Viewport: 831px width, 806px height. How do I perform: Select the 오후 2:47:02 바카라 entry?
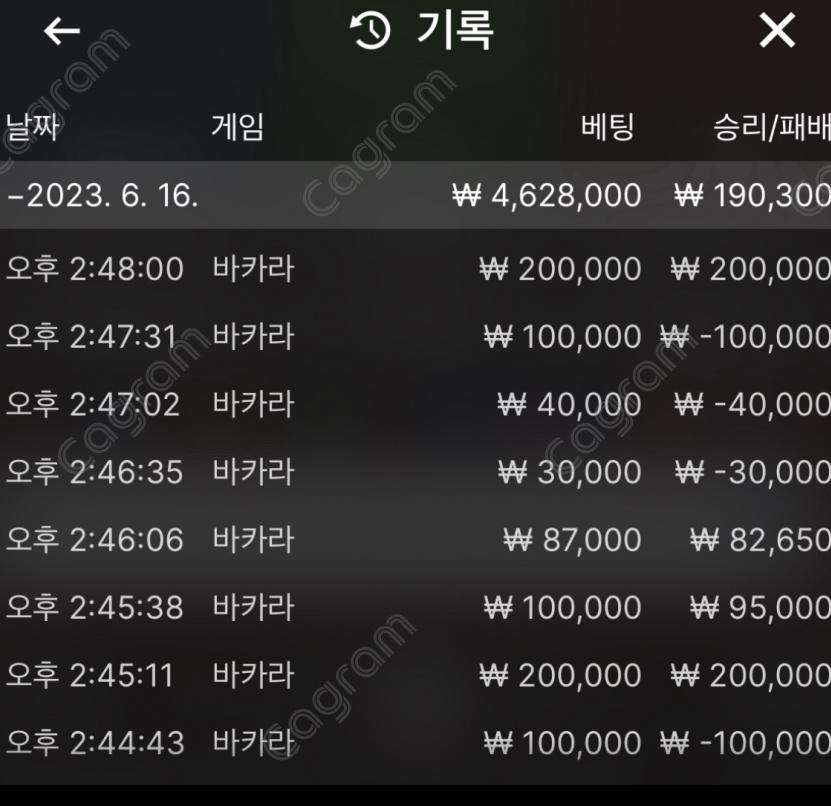click(415, 404)
